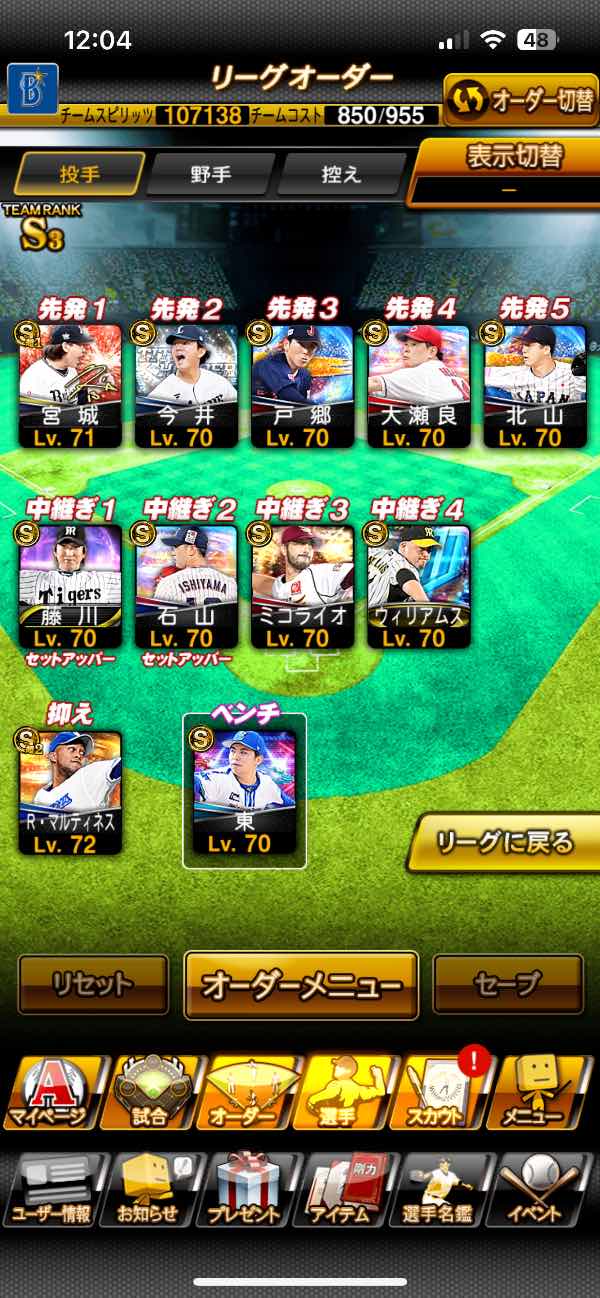Switch to the 控え tab
The width and height of the screenshot is (600, 1298).
pos(341,174)
